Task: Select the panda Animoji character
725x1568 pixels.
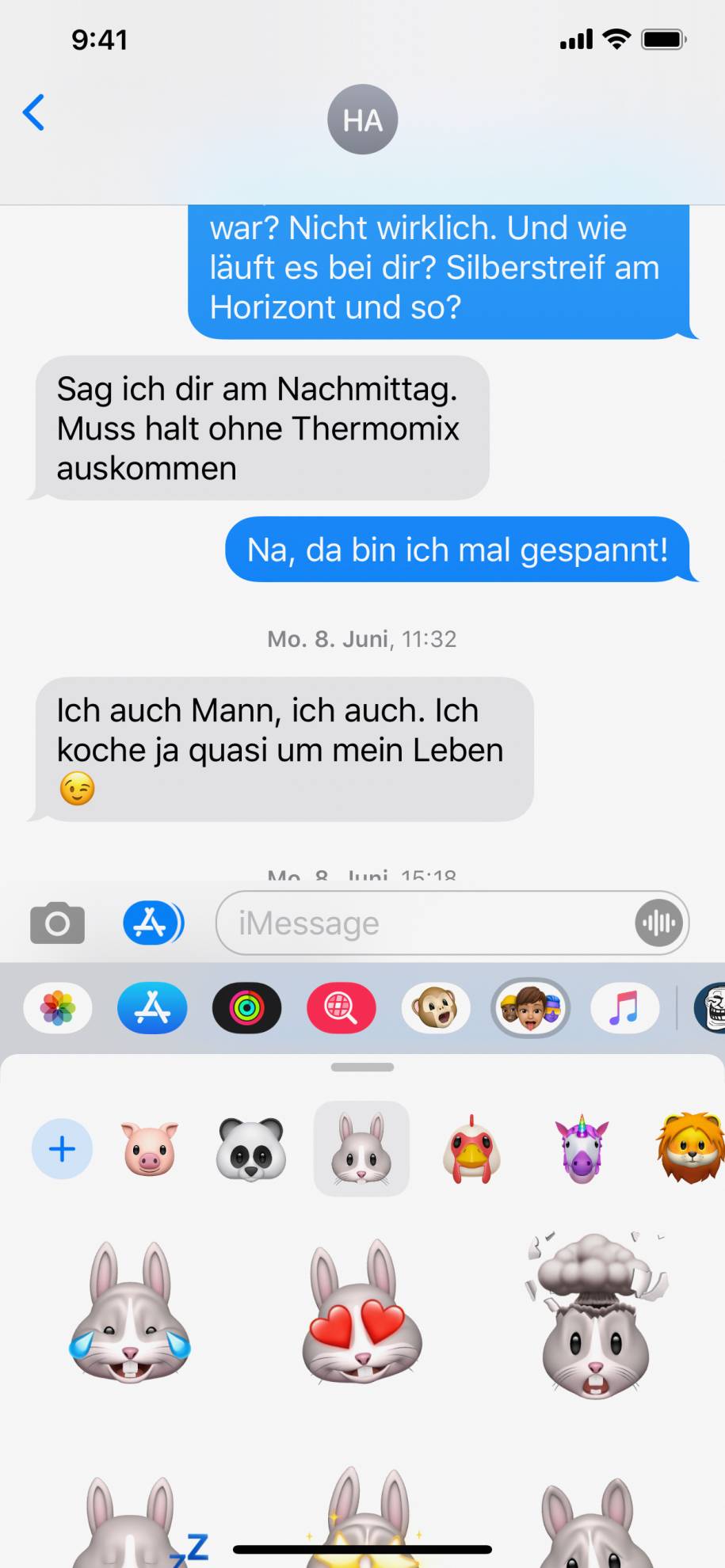Action: (251, 1149)
